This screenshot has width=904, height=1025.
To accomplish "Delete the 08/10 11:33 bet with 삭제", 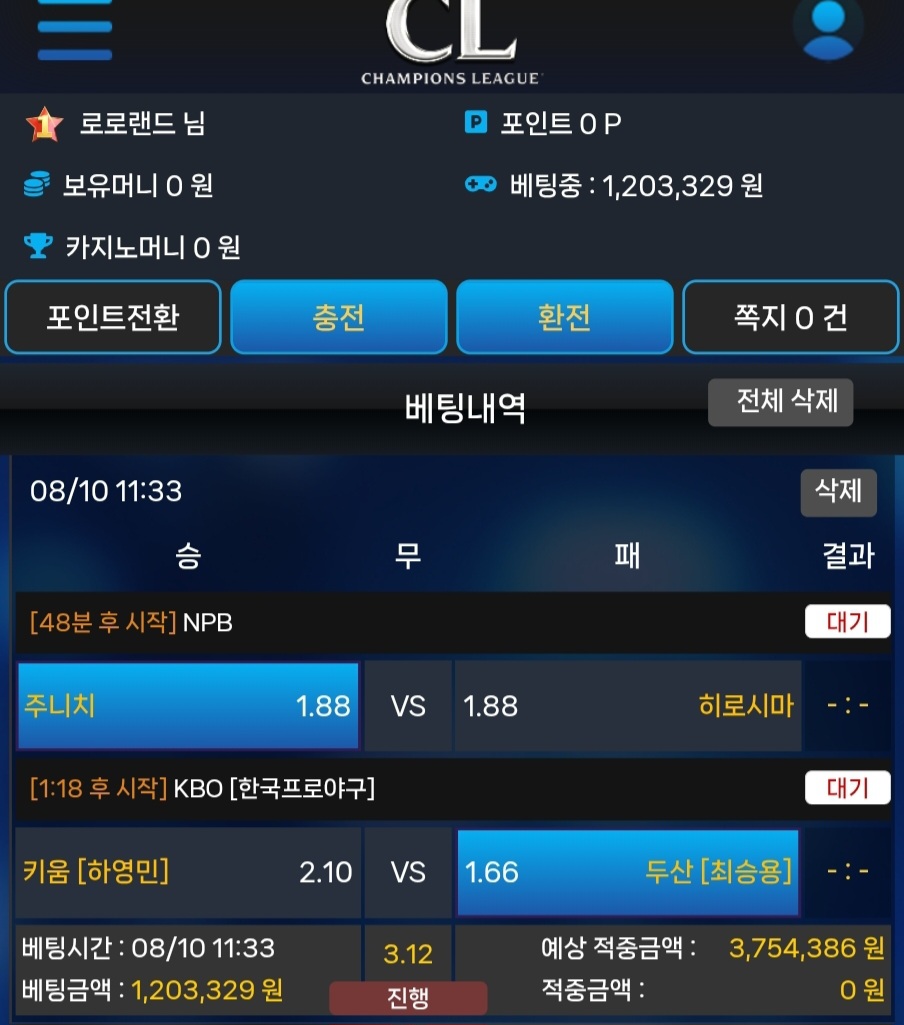I will point(838,492).
